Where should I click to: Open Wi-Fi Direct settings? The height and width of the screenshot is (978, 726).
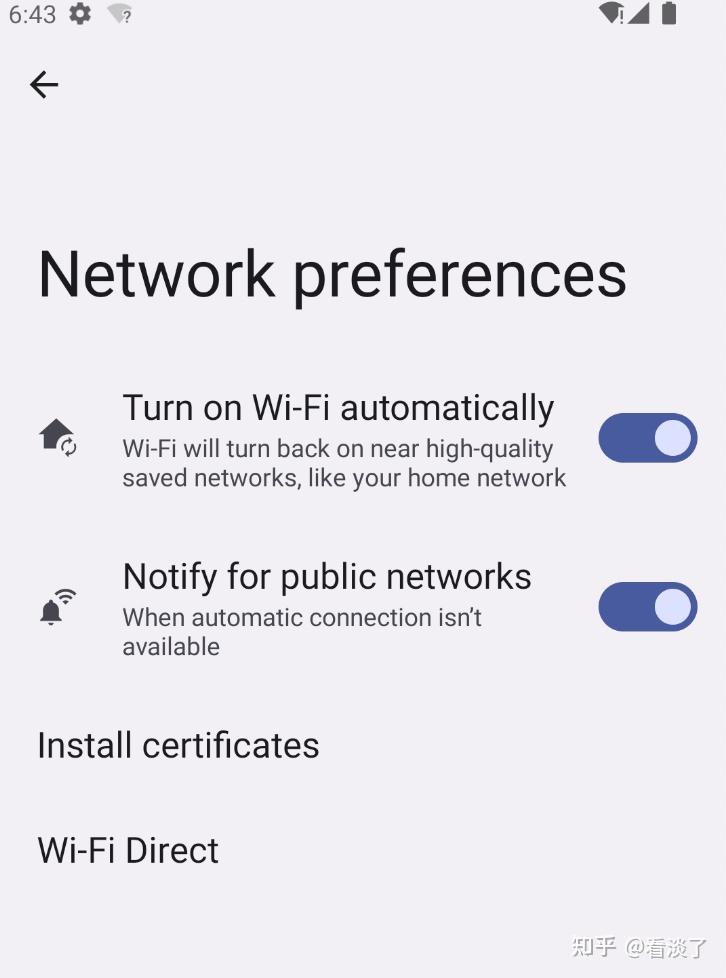[127, 850]
